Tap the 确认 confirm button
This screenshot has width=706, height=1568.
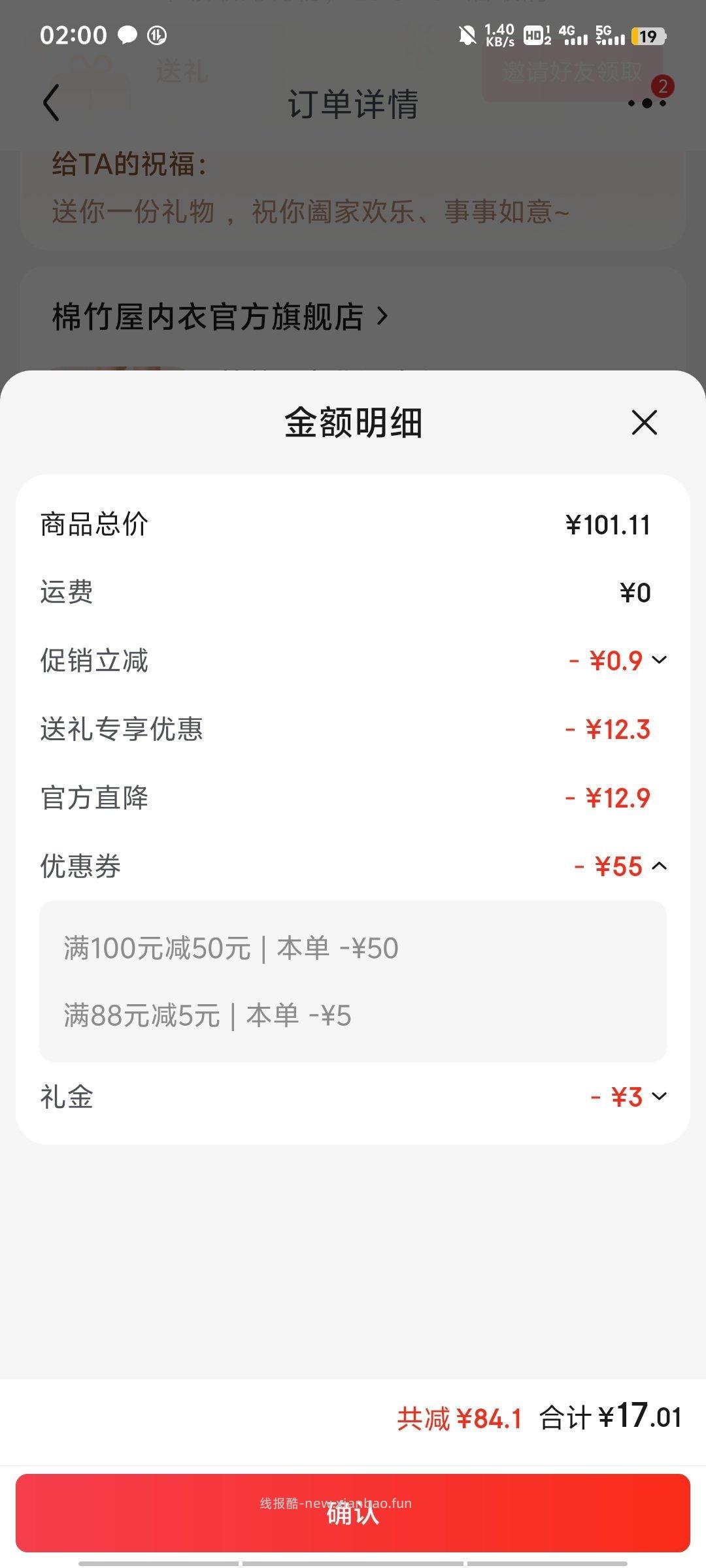[x=353, y=1516]
